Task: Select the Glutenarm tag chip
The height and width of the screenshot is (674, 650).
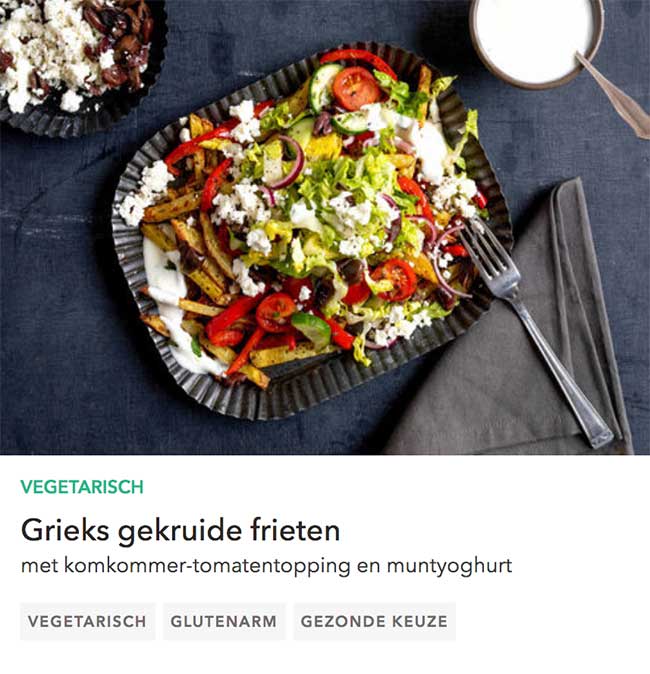Action: (x=224, y=621)
